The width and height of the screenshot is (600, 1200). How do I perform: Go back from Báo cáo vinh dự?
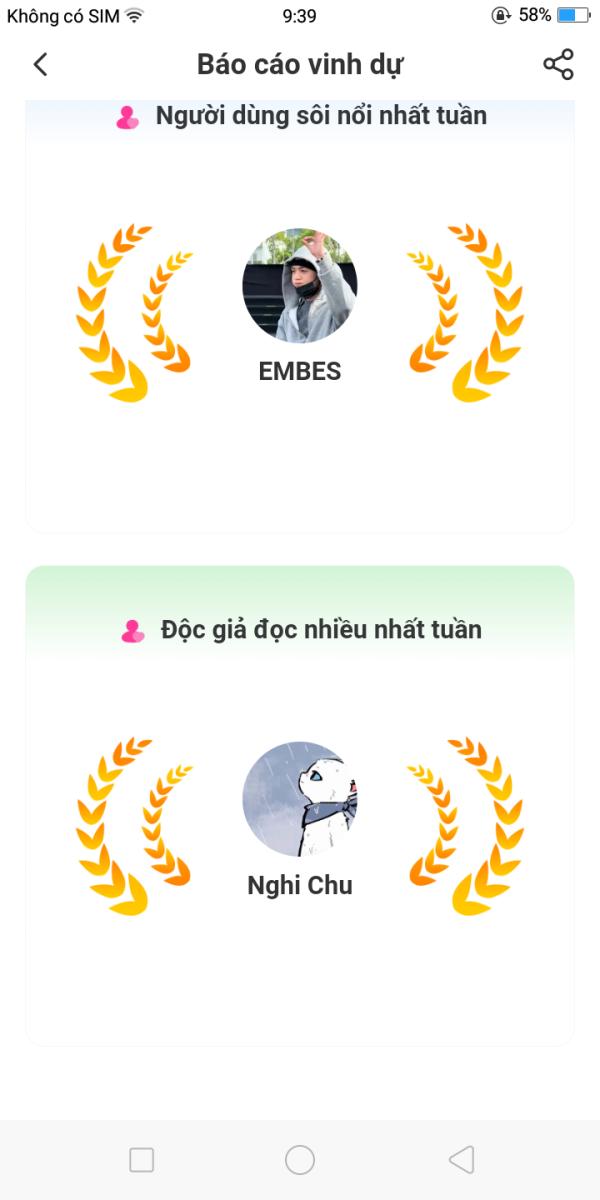[x=40, y=65]
